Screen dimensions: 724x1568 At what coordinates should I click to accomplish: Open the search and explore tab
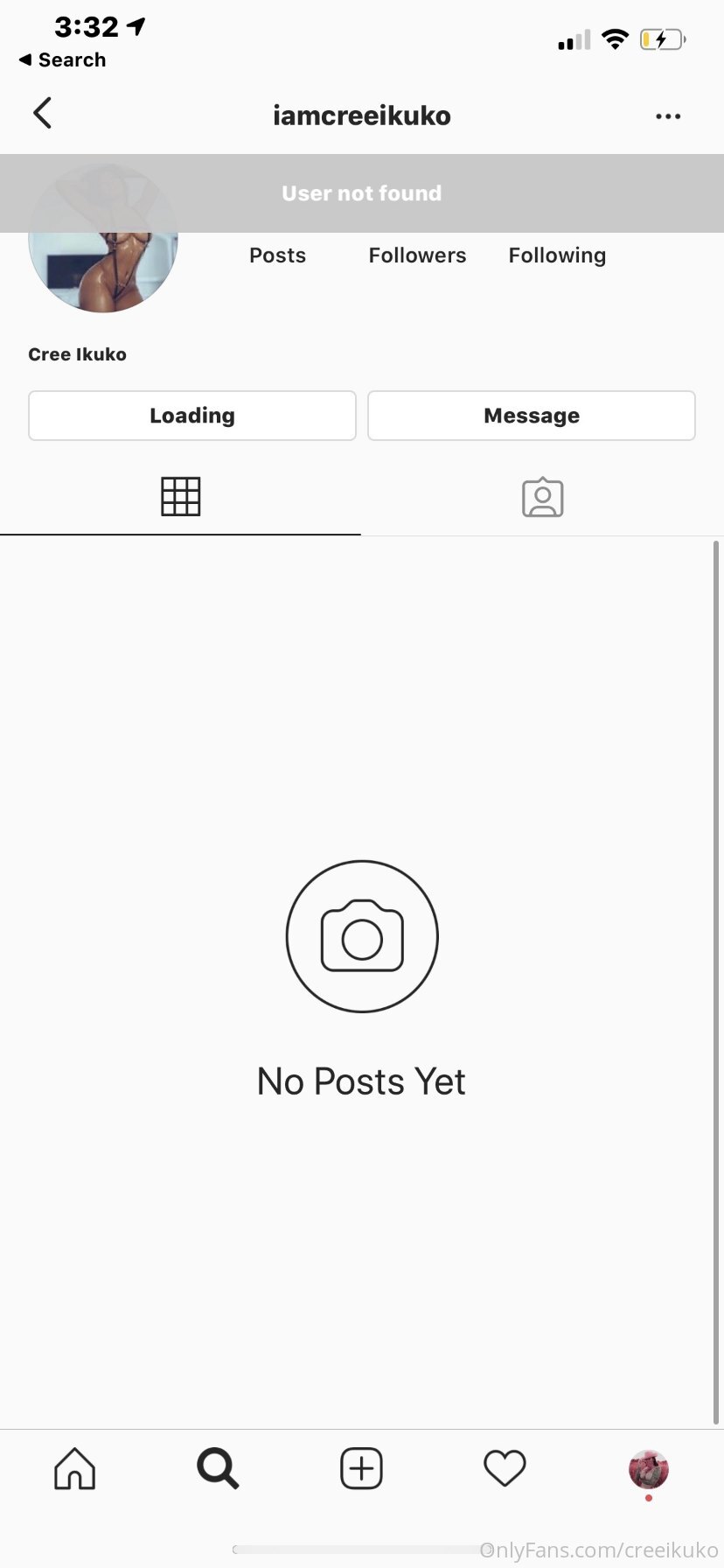218,1468
